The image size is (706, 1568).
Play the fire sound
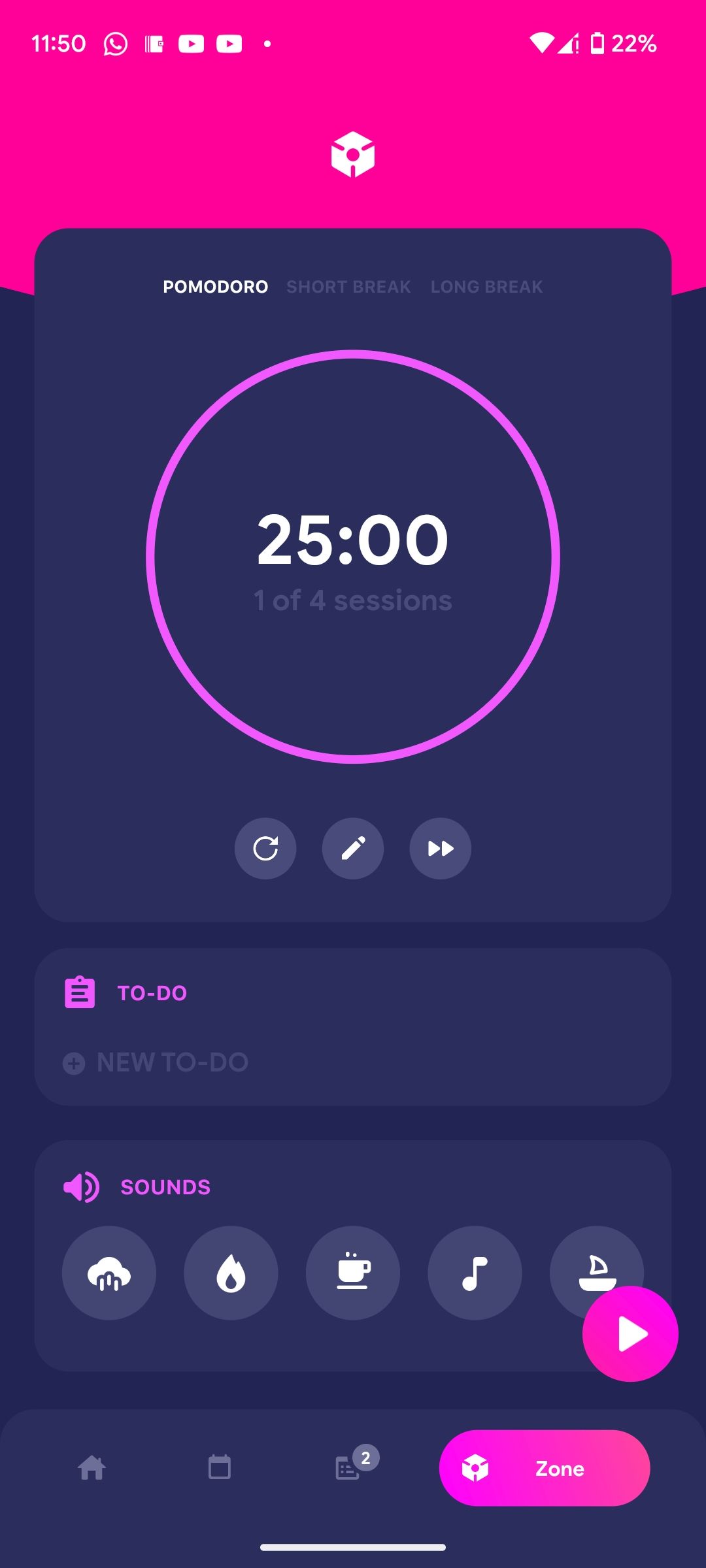click(231, 1273)
